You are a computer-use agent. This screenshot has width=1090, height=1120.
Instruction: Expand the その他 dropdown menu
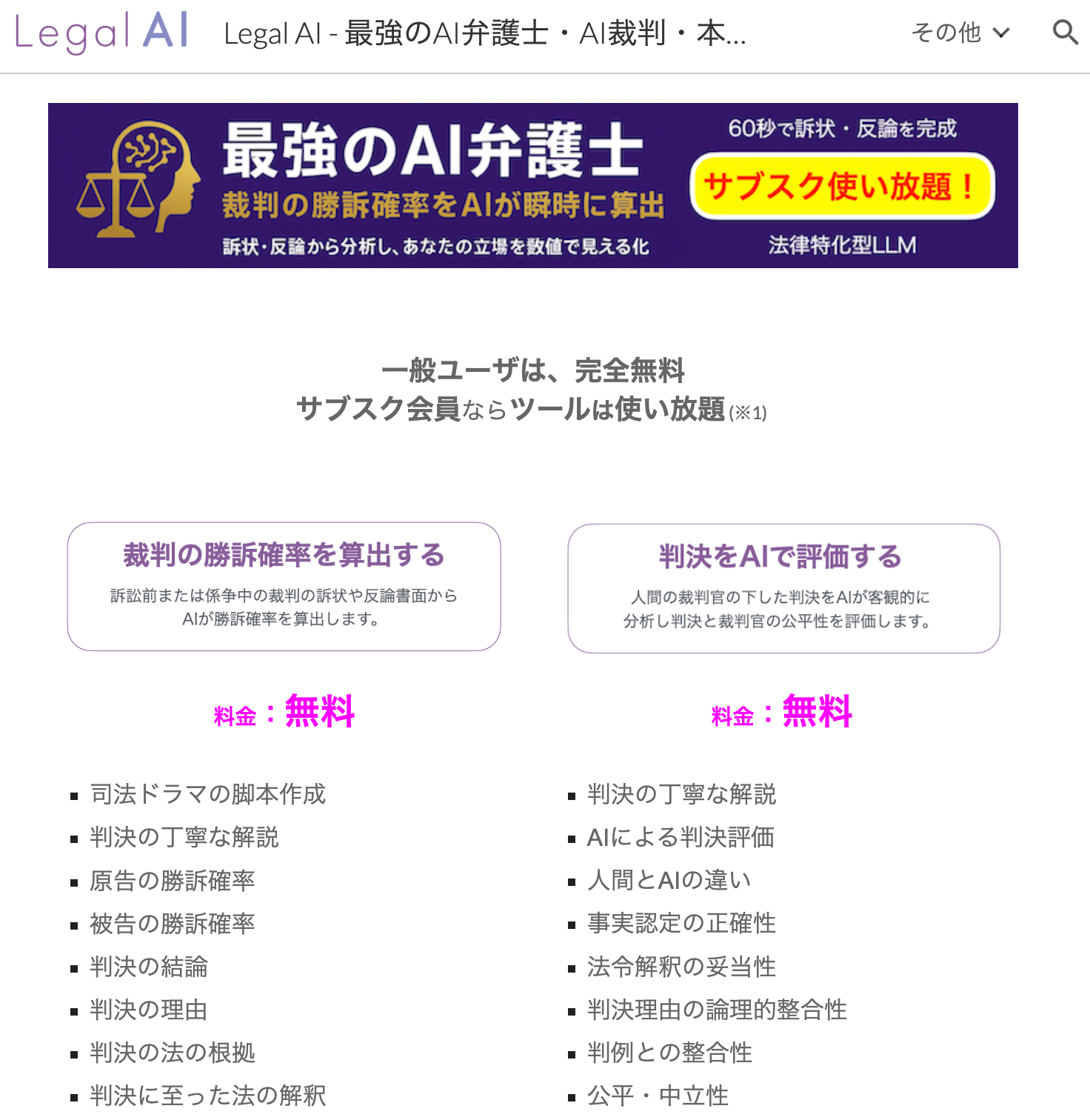click(x=960, y=33)
